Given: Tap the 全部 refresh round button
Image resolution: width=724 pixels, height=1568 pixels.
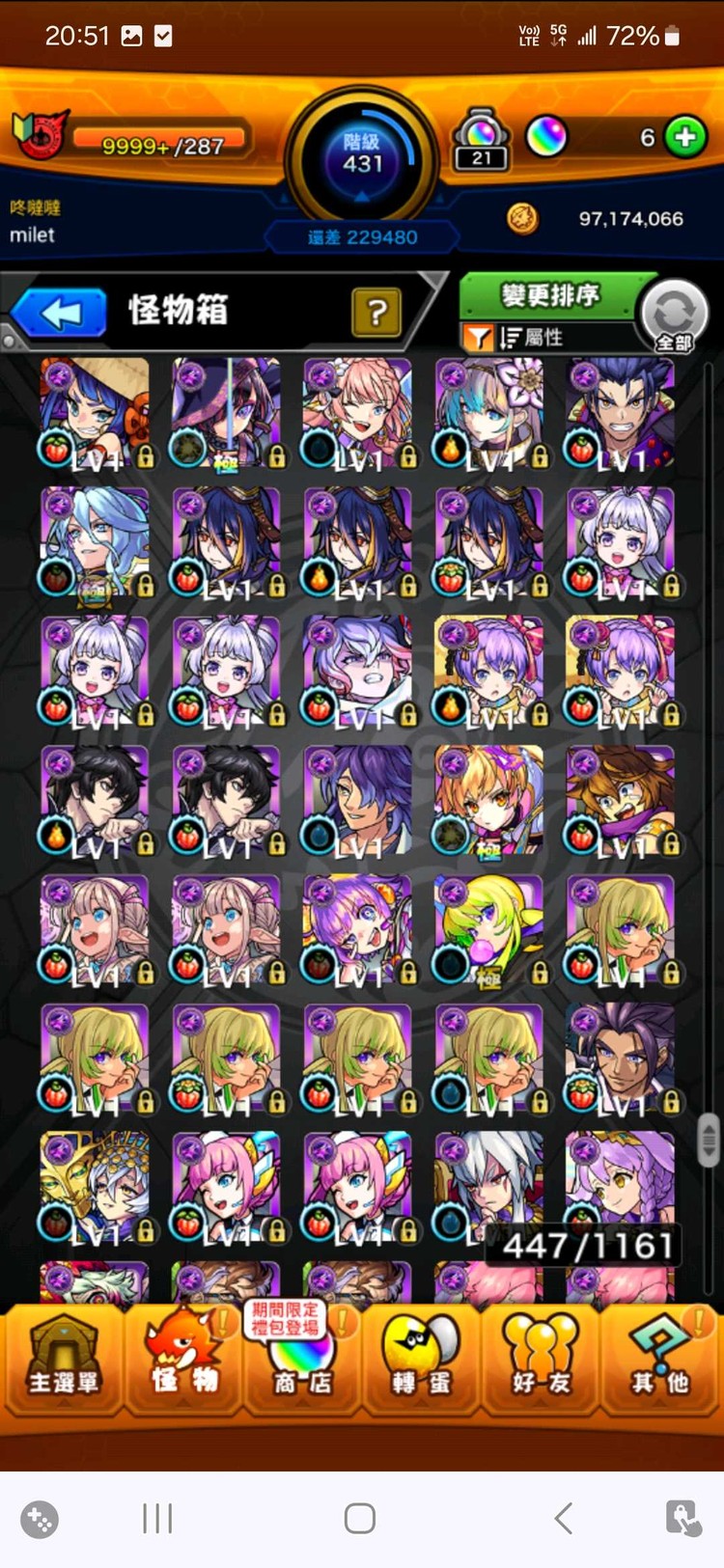Looking at the screenshot, I should [674, 316].
